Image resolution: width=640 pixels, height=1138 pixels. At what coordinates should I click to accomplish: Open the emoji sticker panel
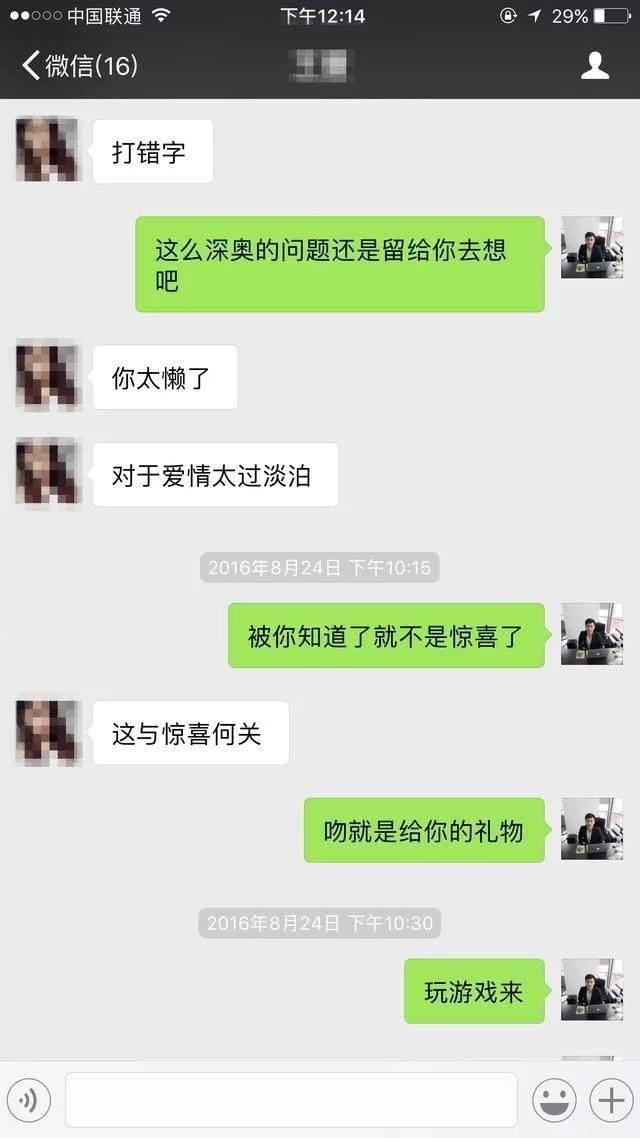click(553, 1101)
